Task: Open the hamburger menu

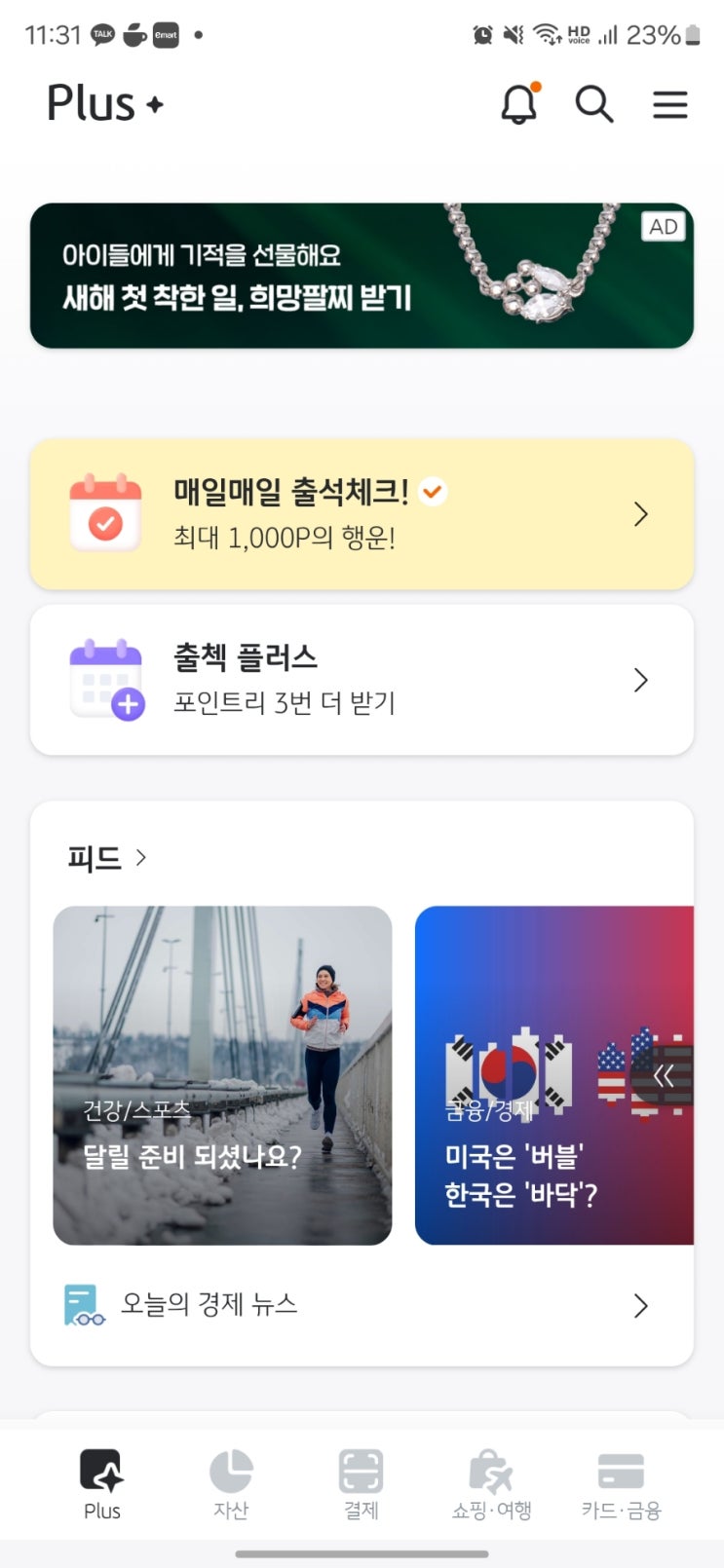Action: (669, 104)
